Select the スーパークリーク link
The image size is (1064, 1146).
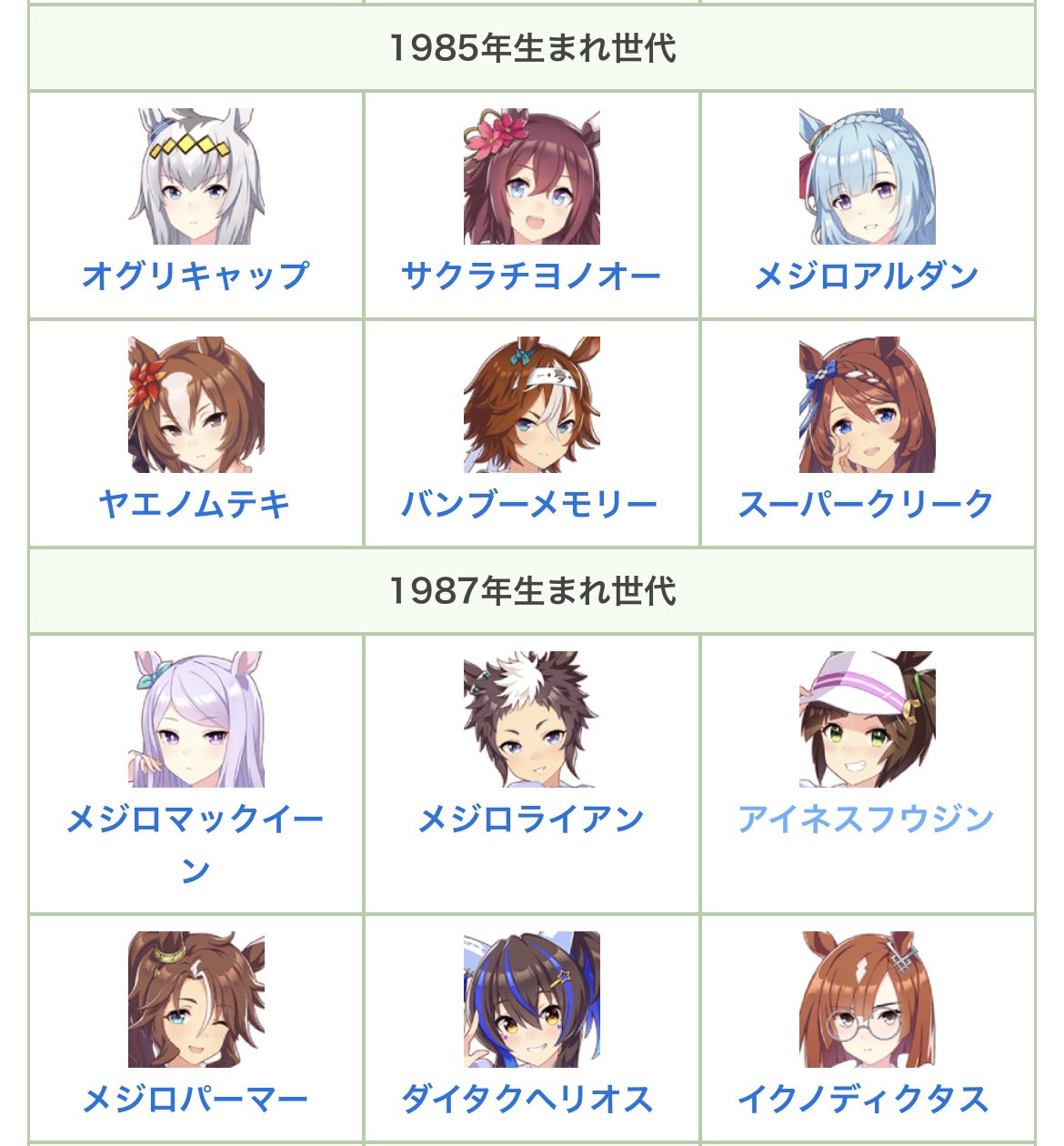pyautogui.click(x=867, y=503)
